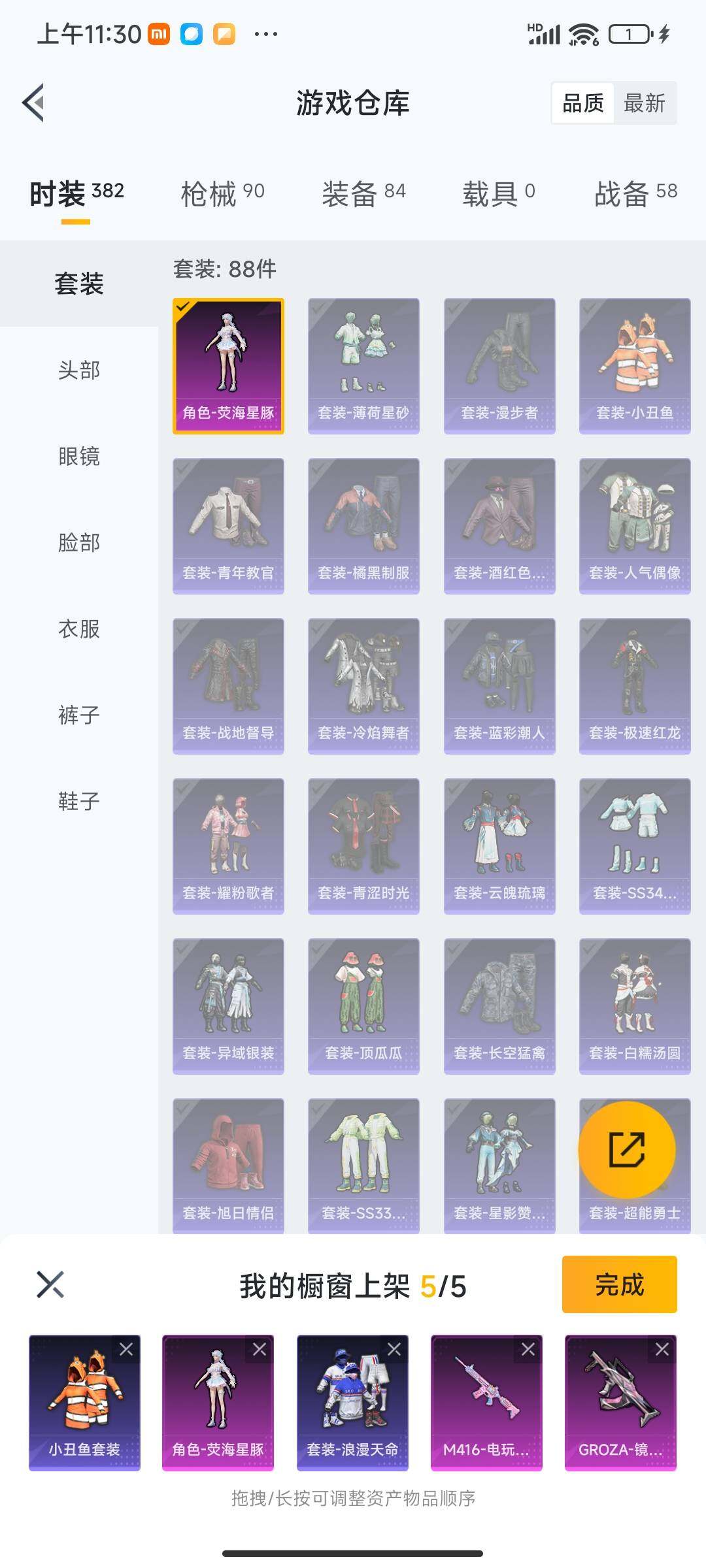706x1568 pixels.
Task: Close the 我的橱窗上架 panel
Action: [x=50, y=1284]
